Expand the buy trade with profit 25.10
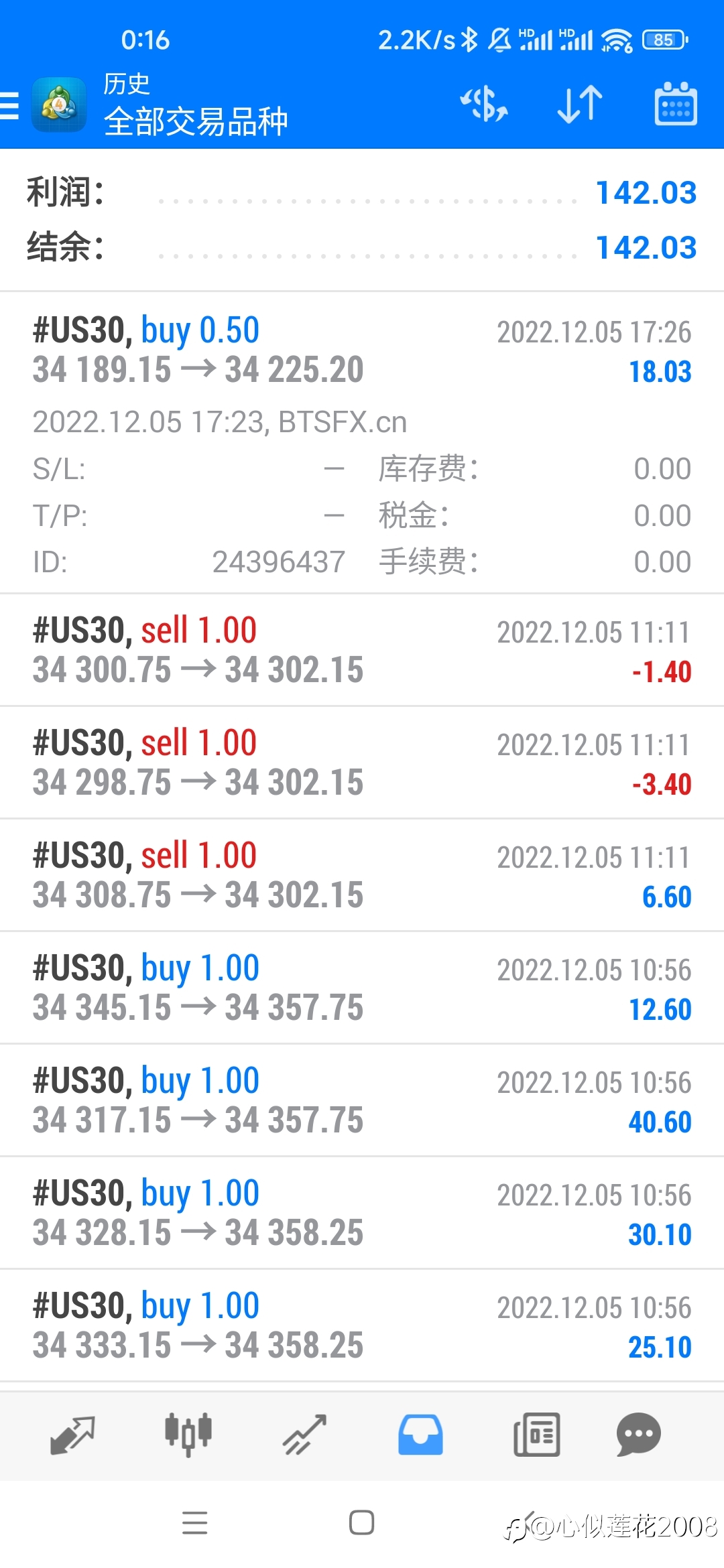This screenshot has width=724, height=1568. coord(362,1325)
